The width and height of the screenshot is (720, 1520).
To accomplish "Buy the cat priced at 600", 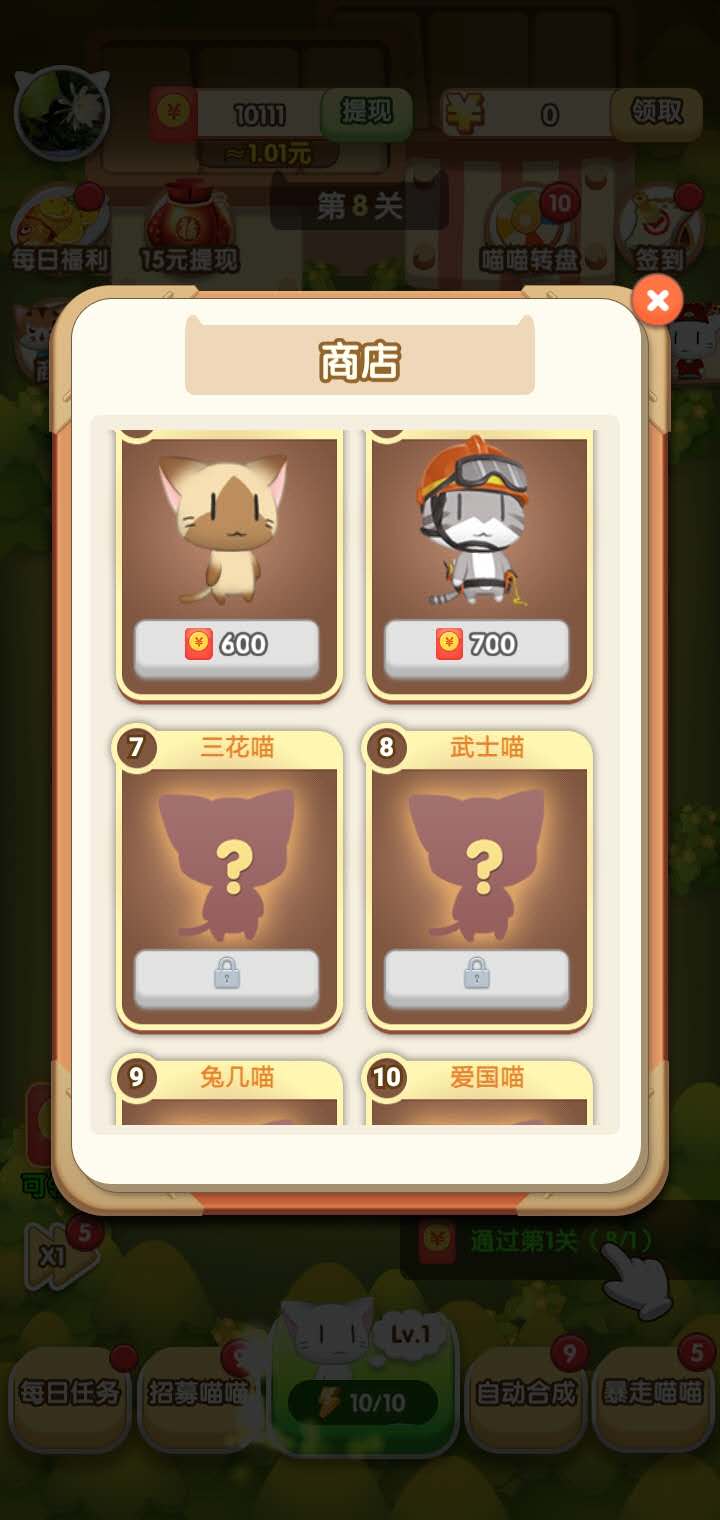I will tap(227, 646).
